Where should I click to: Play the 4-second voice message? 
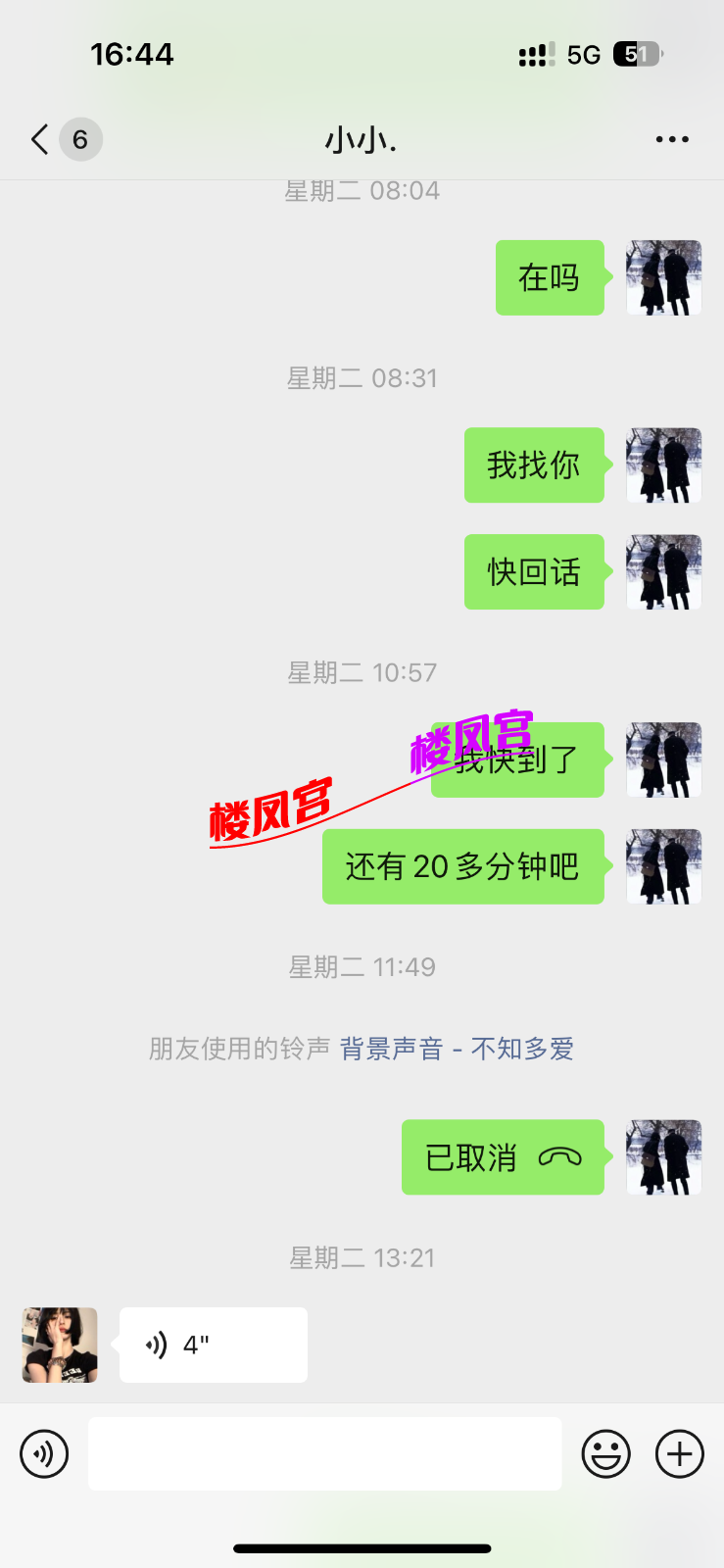point(213,1345)
